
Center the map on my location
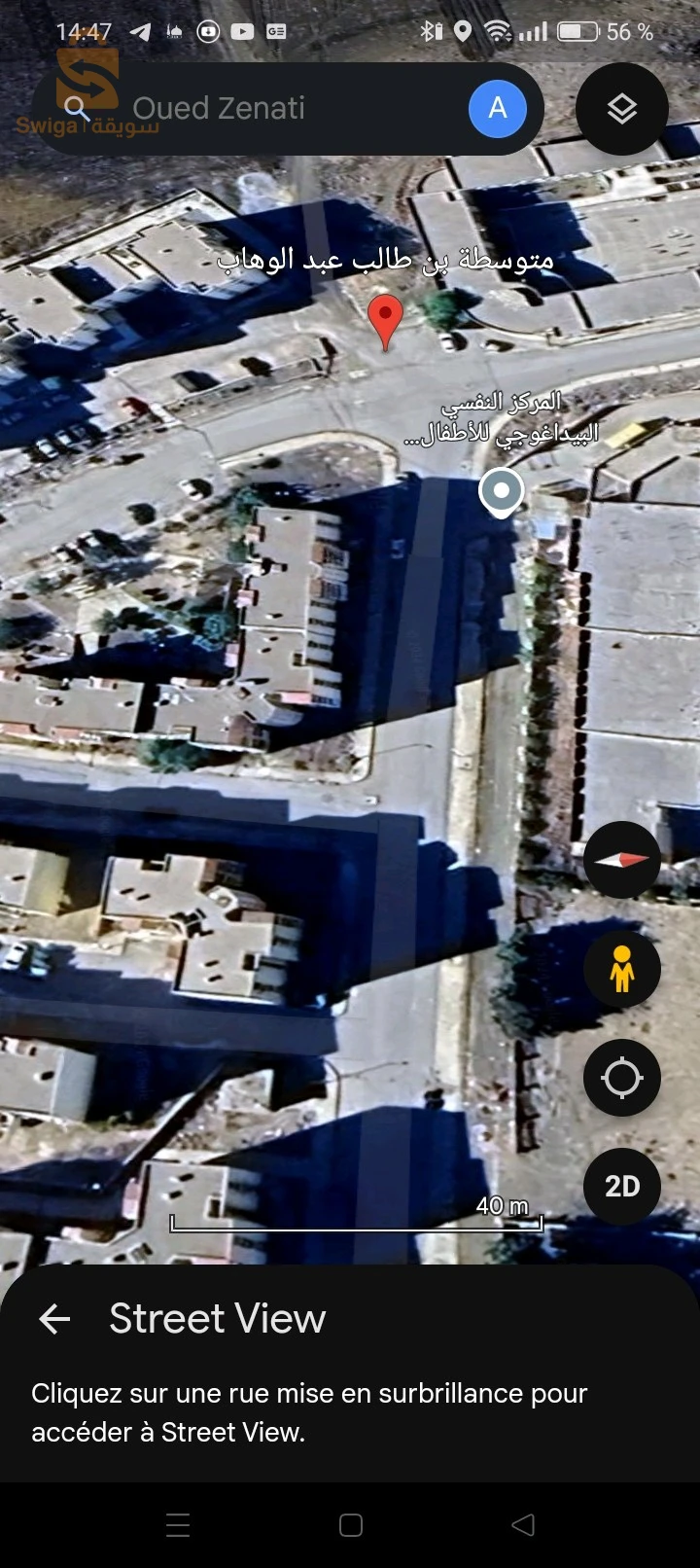coord(622,1078)
